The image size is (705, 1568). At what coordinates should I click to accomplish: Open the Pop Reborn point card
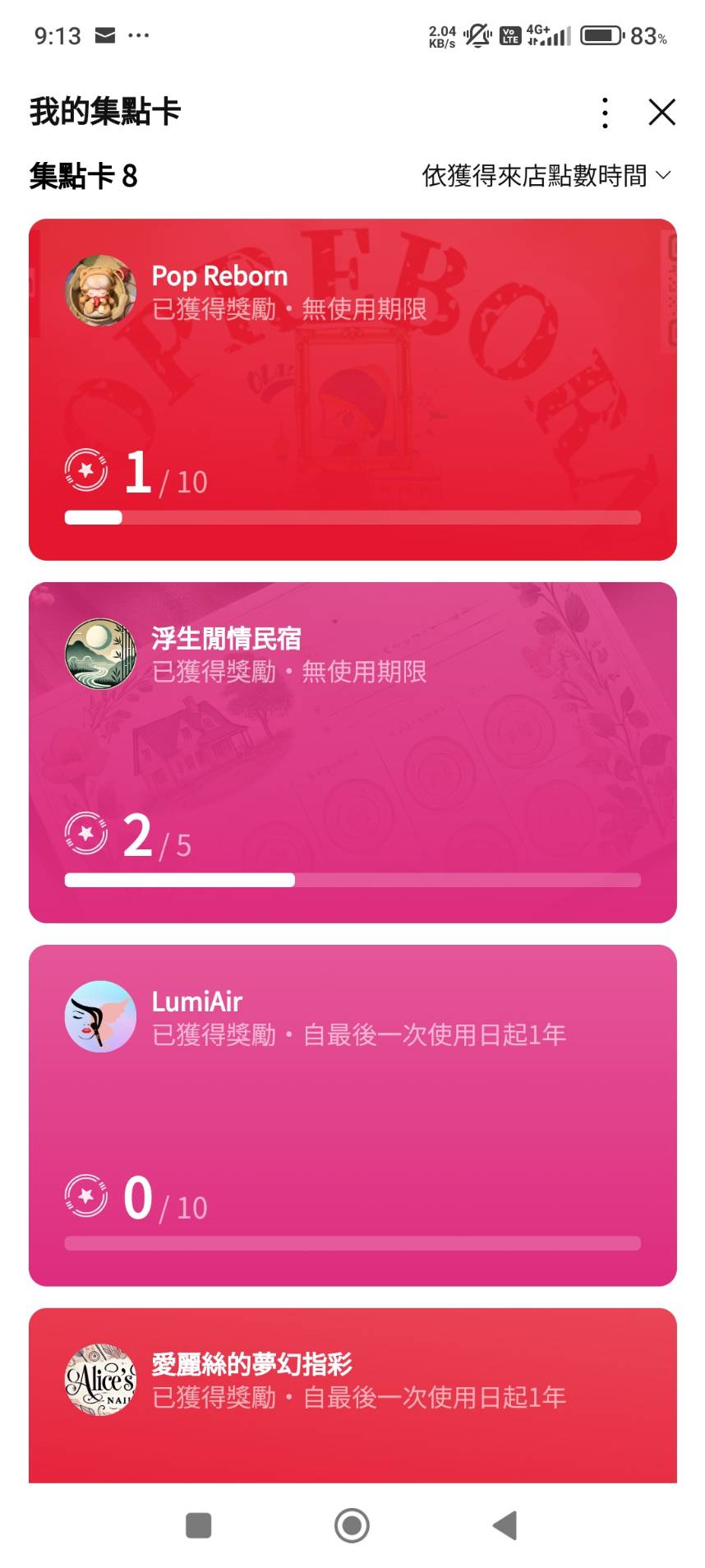pyautogui.click(x=352, y=389)
